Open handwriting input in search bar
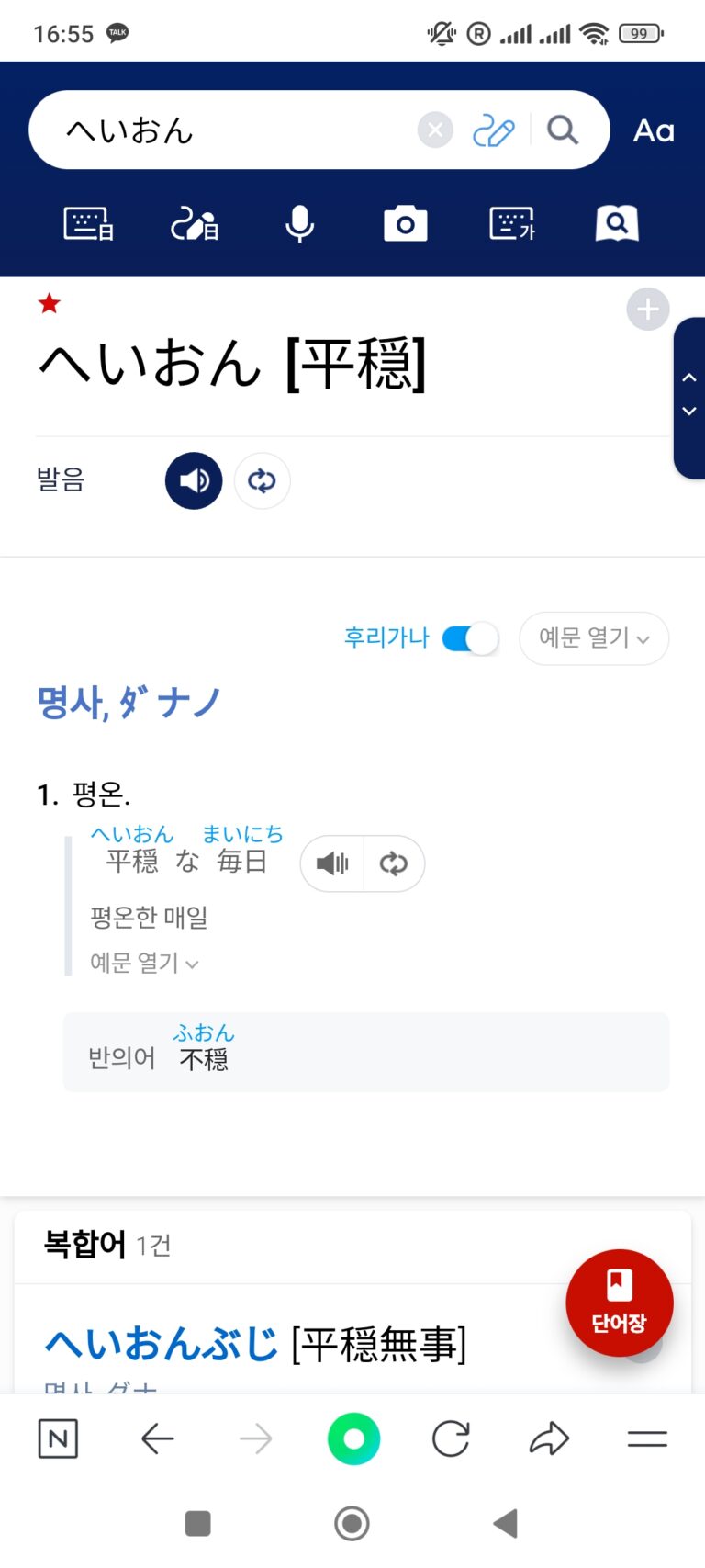705x1568 pixels. coord(494,130)
